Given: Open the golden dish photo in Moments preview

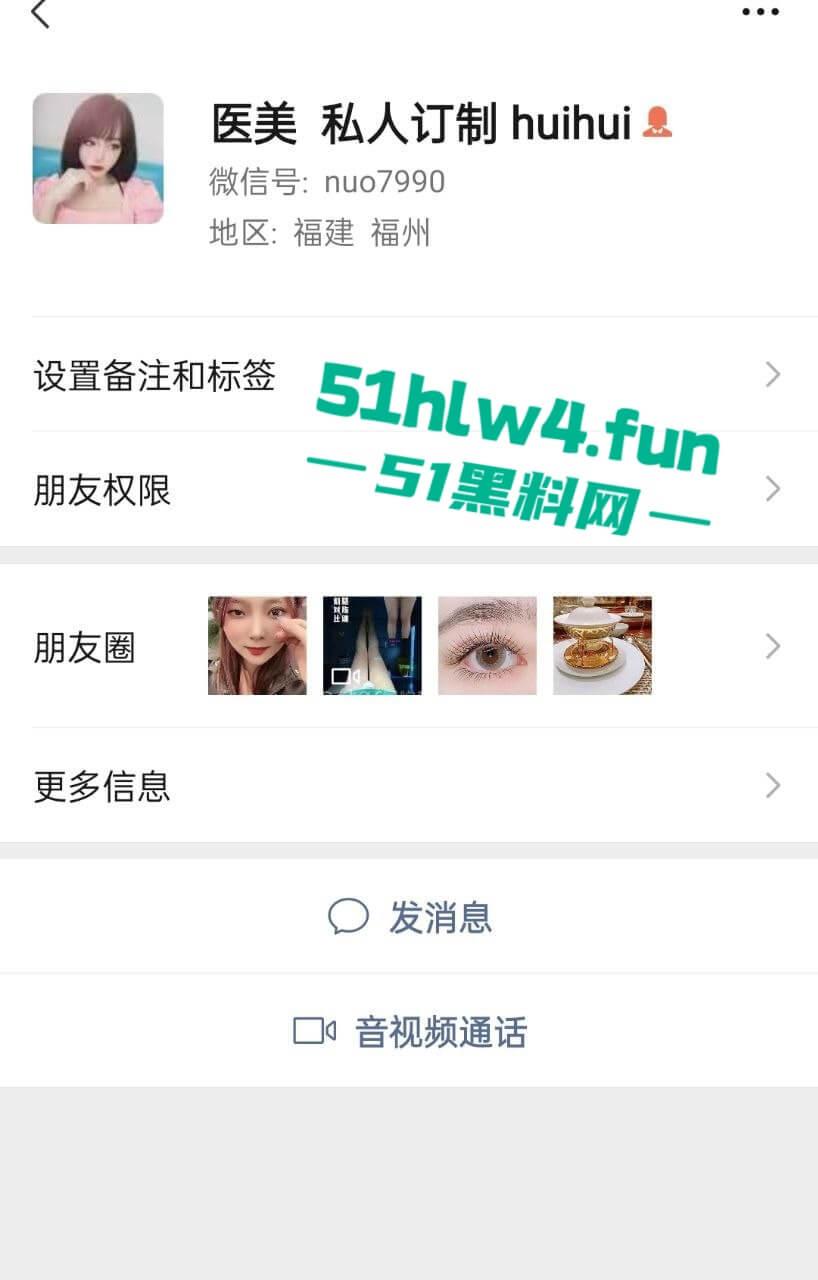Looking at the screenshot, I should (x=602, y=645).
